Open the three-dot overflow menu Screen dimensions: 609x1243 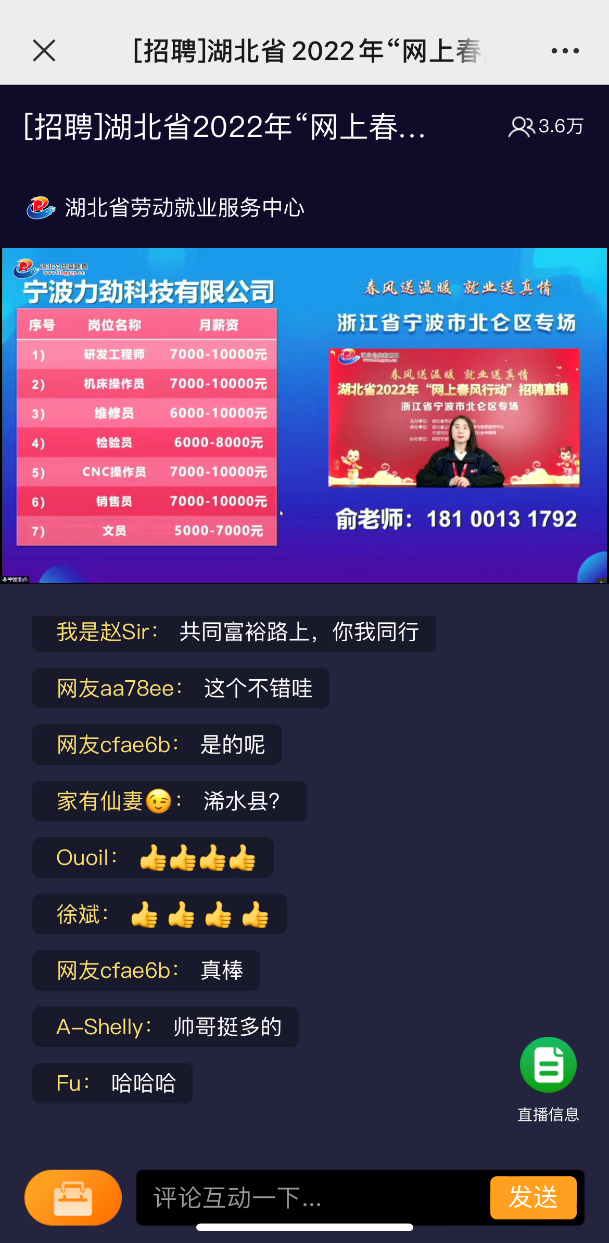(x=565, y=51)
